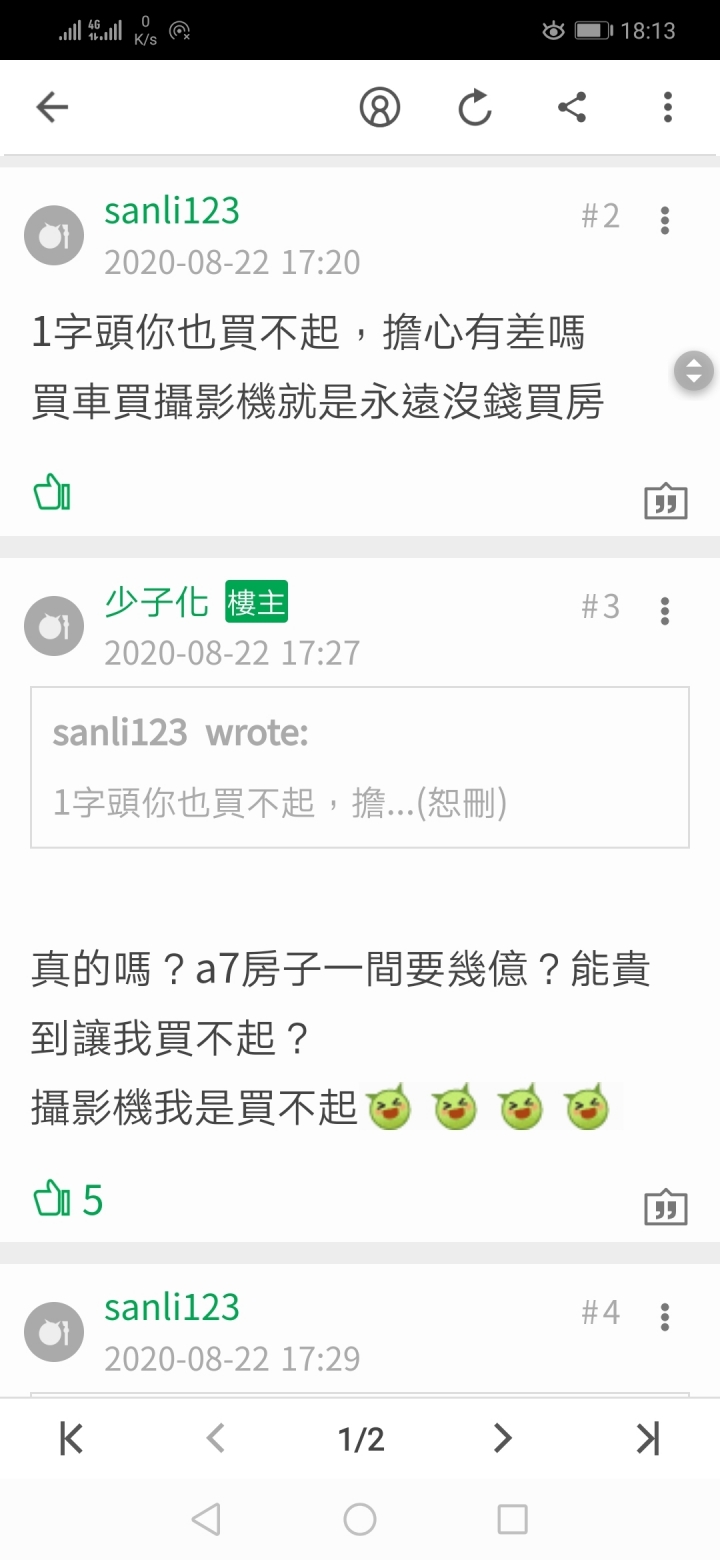Like sanli123's post #2
Screen dimensions: 720x1560
click(x=52, y=493)
